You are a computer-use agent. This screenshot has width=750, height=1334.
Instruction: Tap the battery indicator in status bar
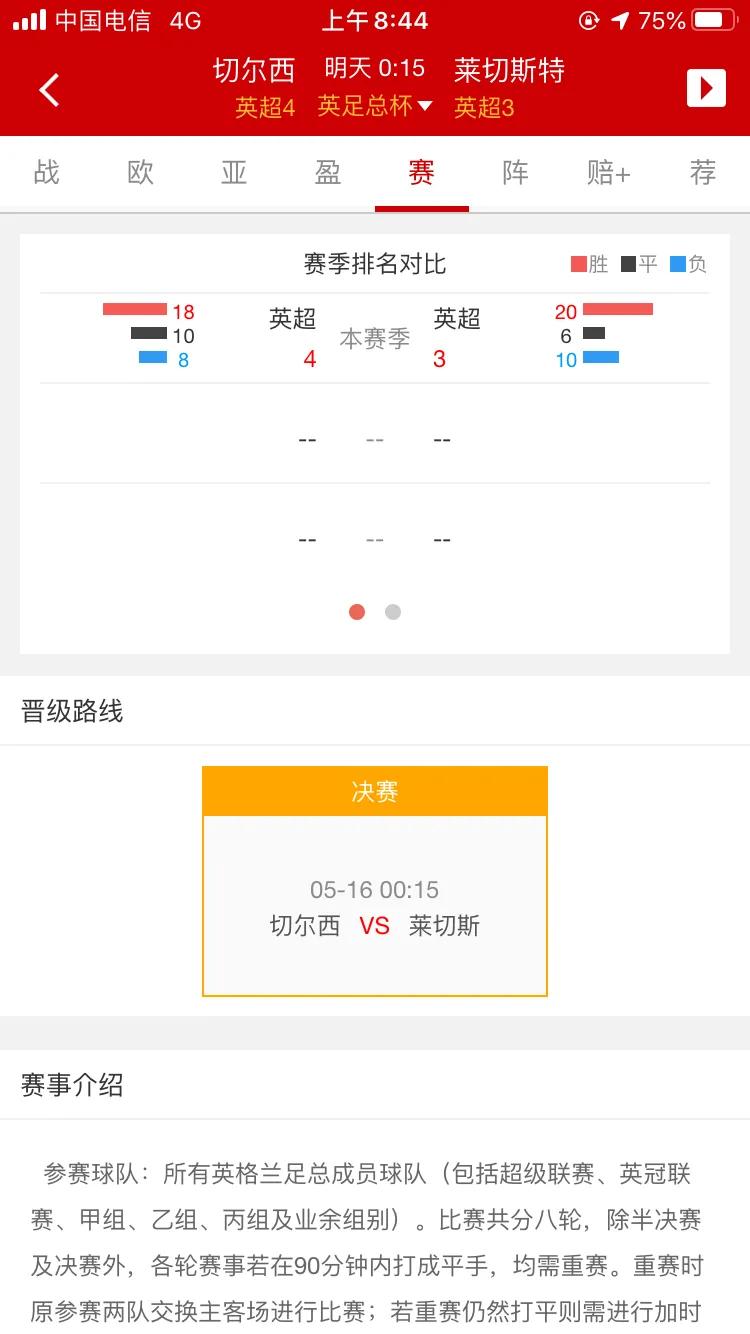tap(712, 18)
